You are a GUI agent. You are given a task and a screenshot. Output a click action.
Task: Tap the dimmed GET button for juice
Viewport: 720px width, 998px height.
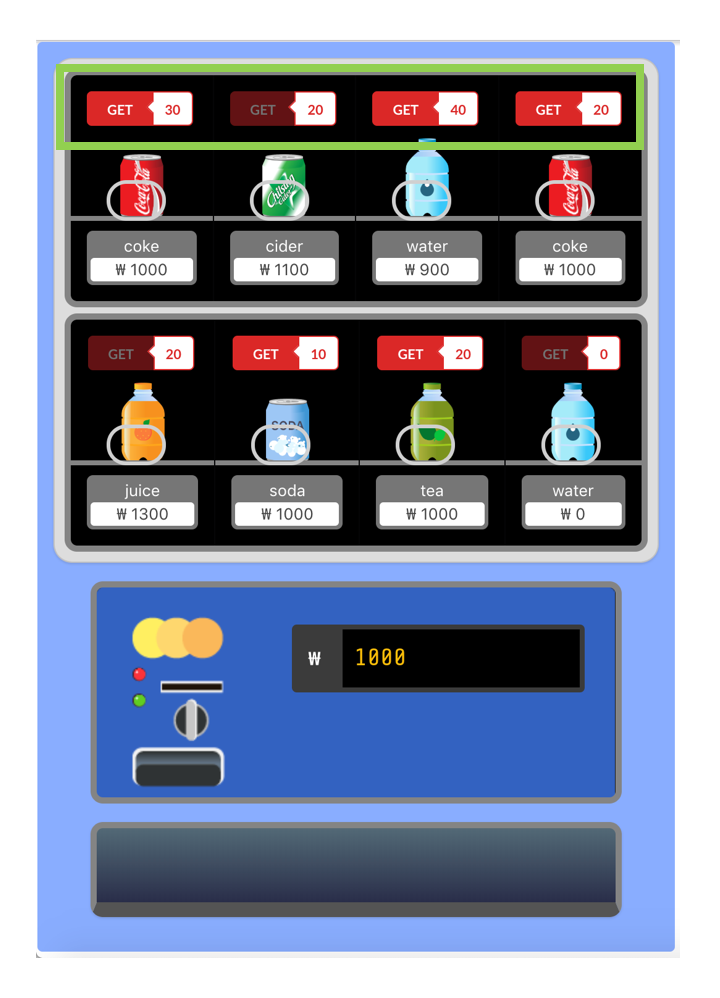121,354
